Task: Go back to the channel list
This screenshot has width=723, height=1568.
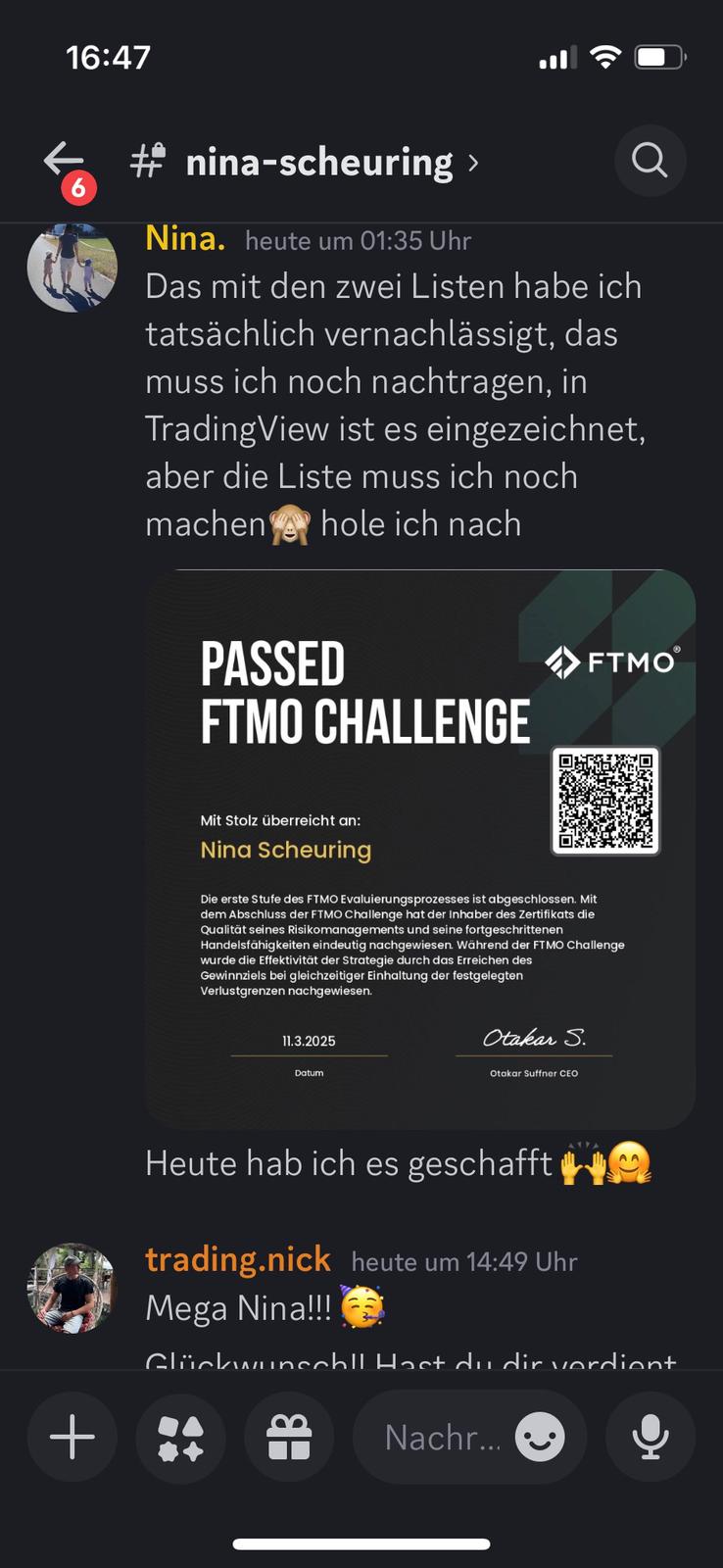Action: click(x=65, y=161)
